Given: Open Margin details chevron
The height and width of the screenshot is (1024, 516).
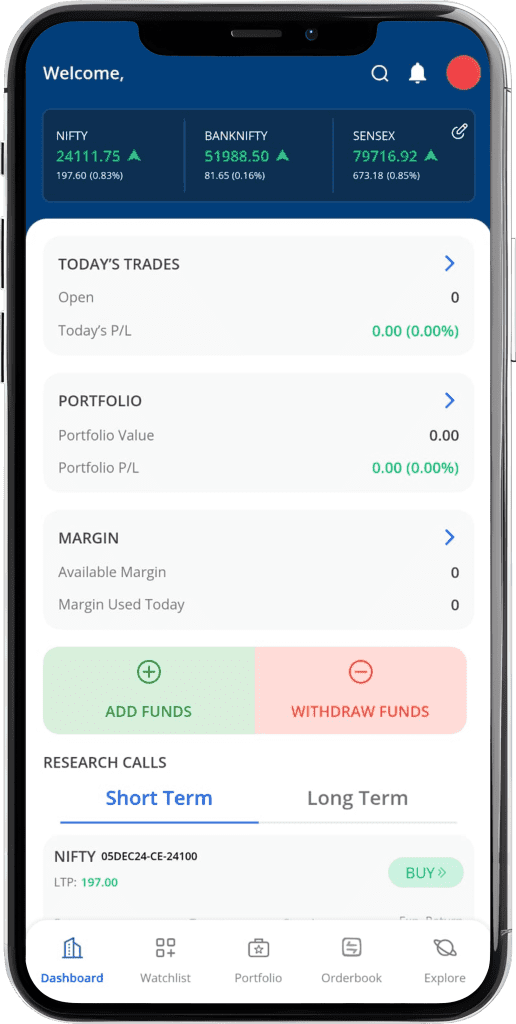Looking at the screenshot, I should (449, 537).
